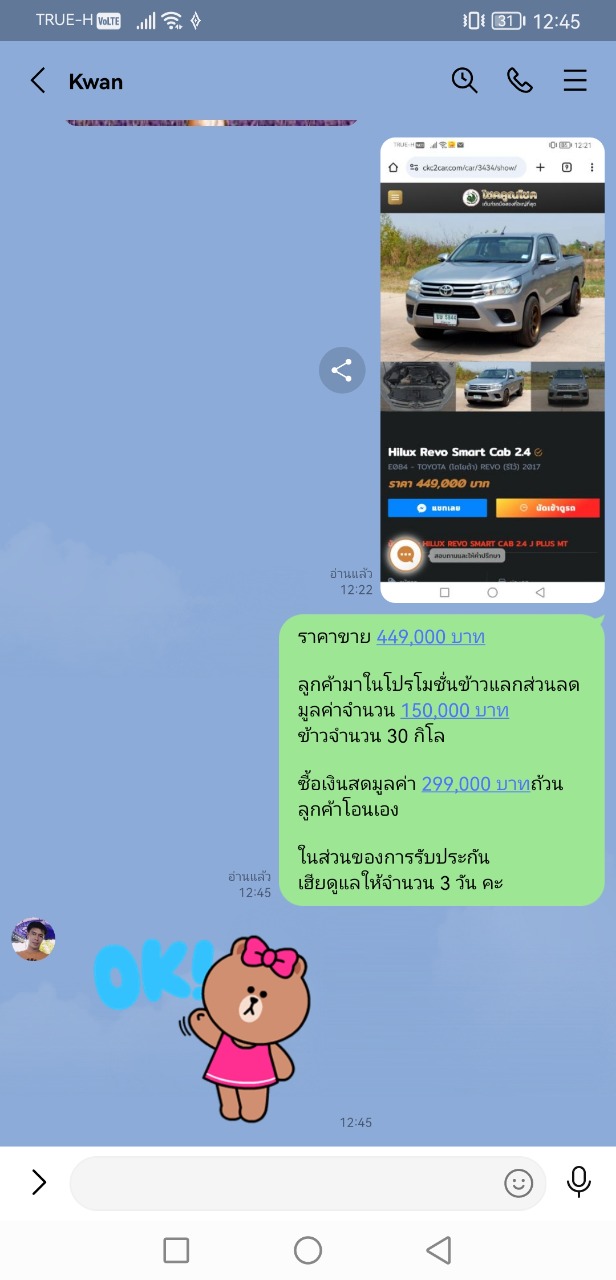Open the sent Hilux Revo screenshot
The width and height of the screenshot is (616, 1280).
point(492,370)
